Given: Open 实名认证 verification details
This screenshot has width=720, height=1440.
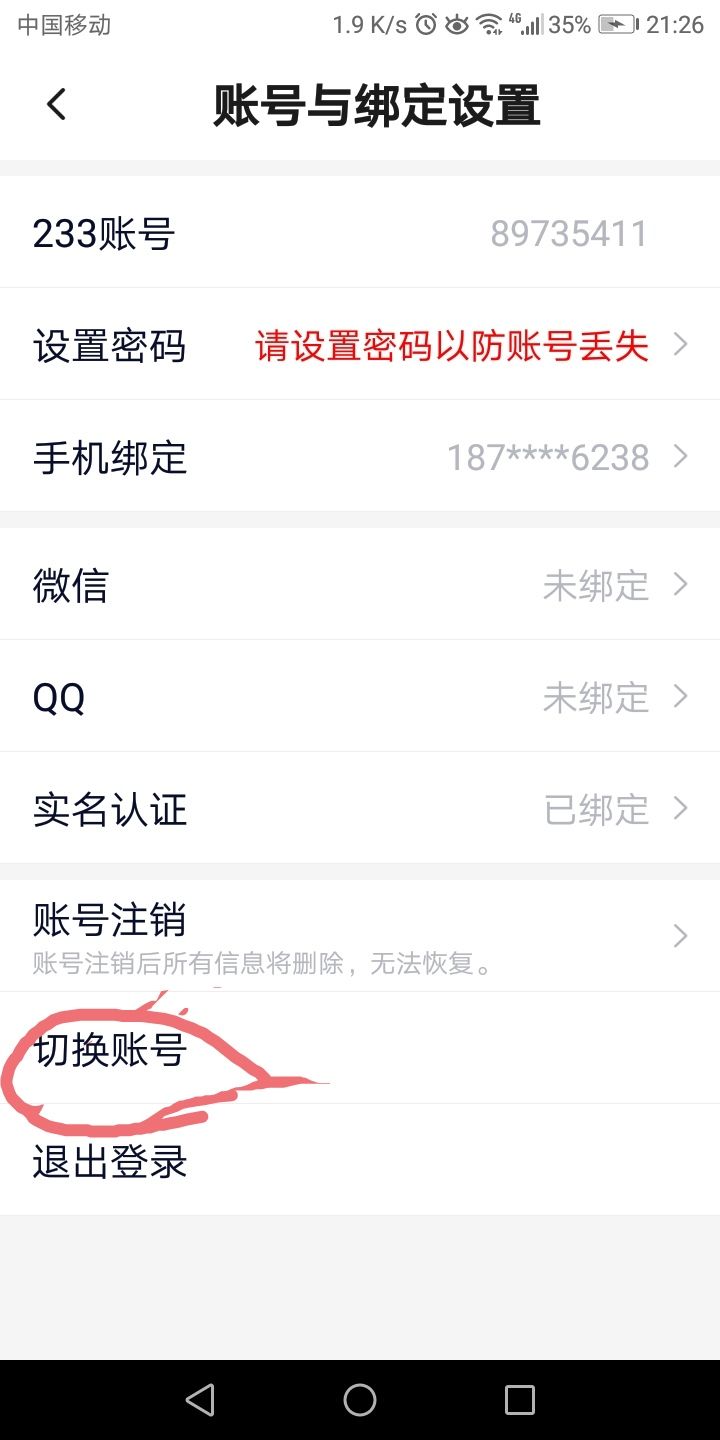Looking at the screenshot, I should pos(360,808).
